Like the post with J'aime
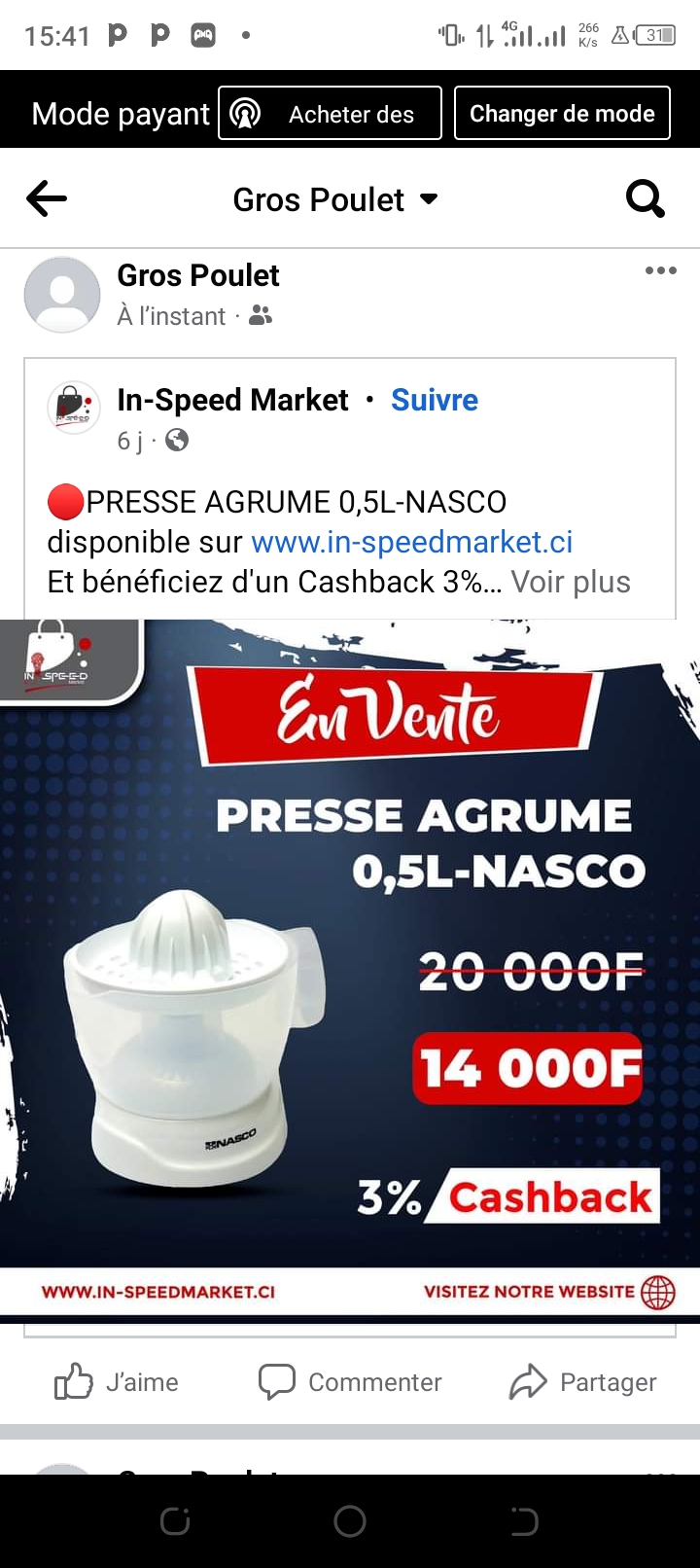Screen dimensions: 700x1568 (117, 1382)
